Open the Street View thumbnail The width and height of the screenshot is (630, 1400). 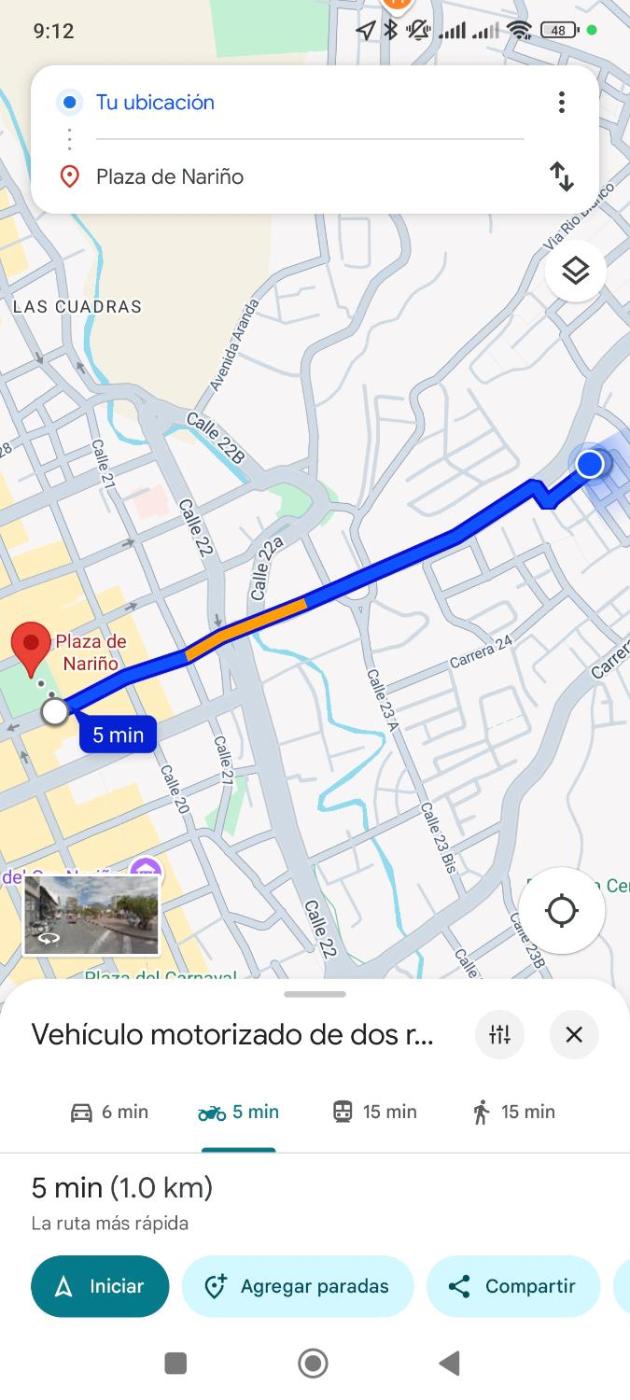[91, 915]
